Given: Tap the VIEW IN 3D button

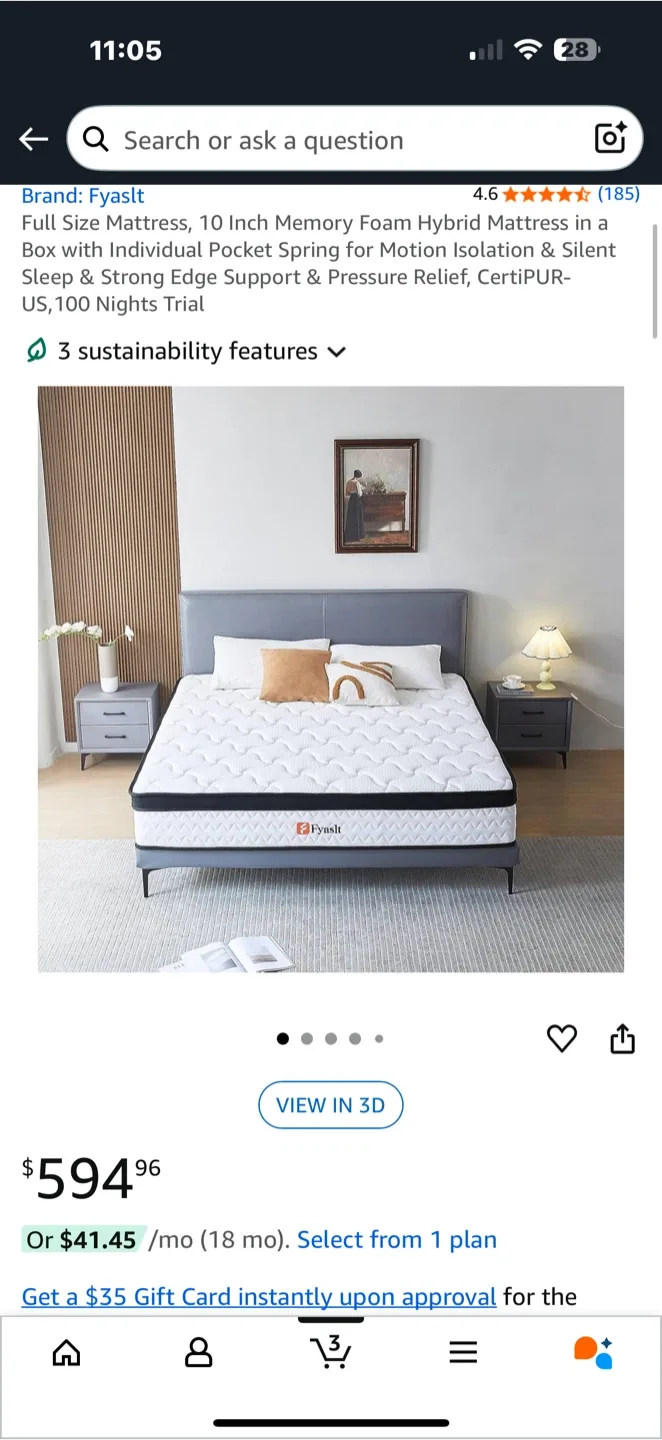Looking at the screenshot, I should point(330,1105).
